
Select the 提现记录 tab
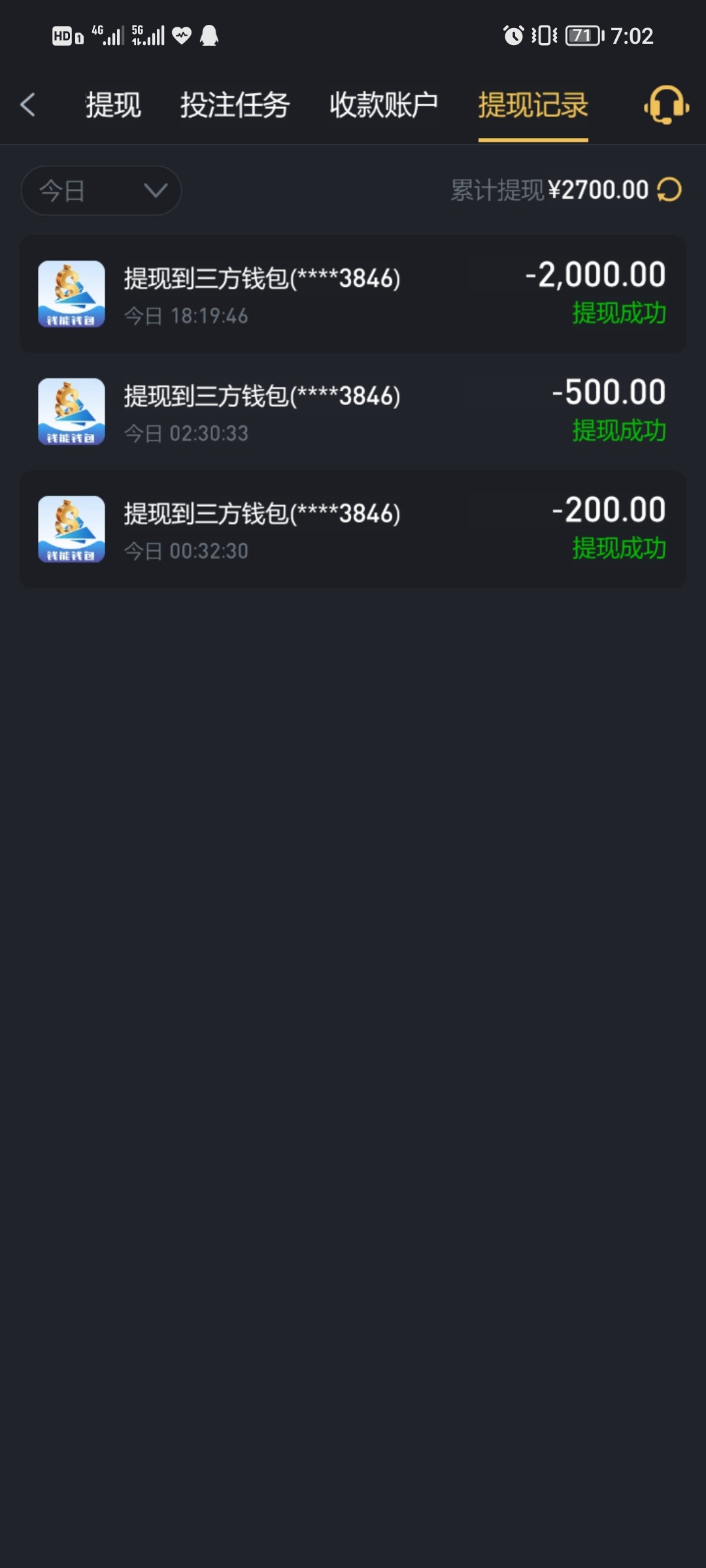[x=533, y=105]
